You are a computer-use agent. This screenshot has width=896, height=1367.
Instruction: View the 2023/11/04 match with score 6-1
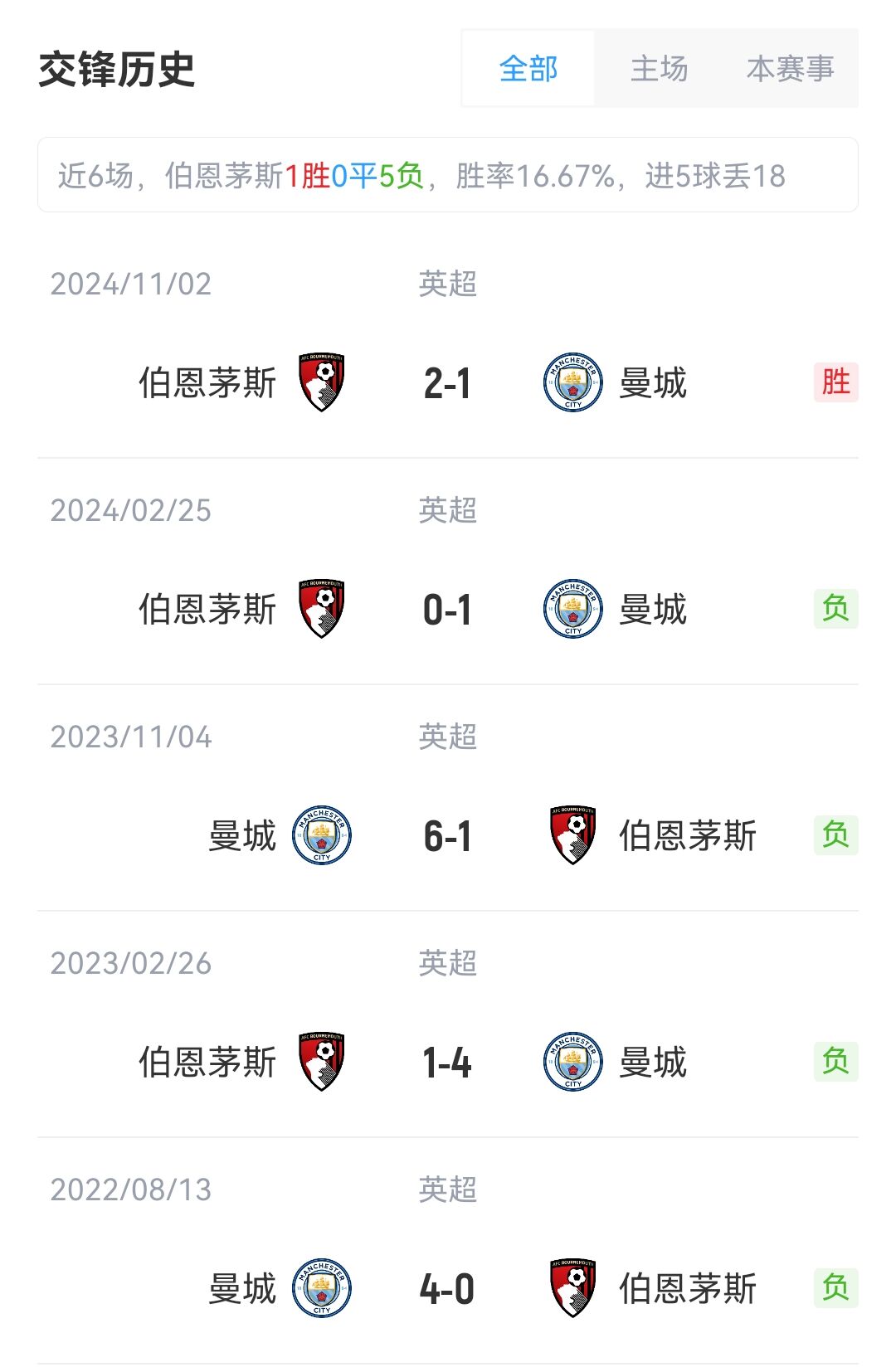click(447, 836)
